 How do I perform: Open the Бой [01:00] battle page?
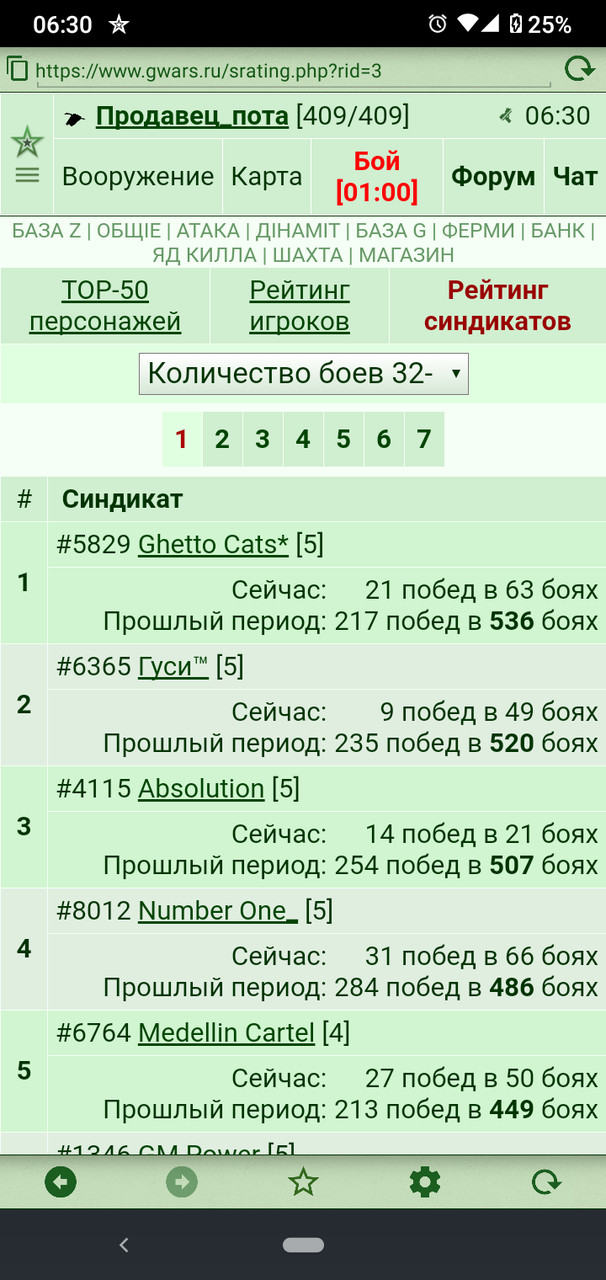(377, 177)
